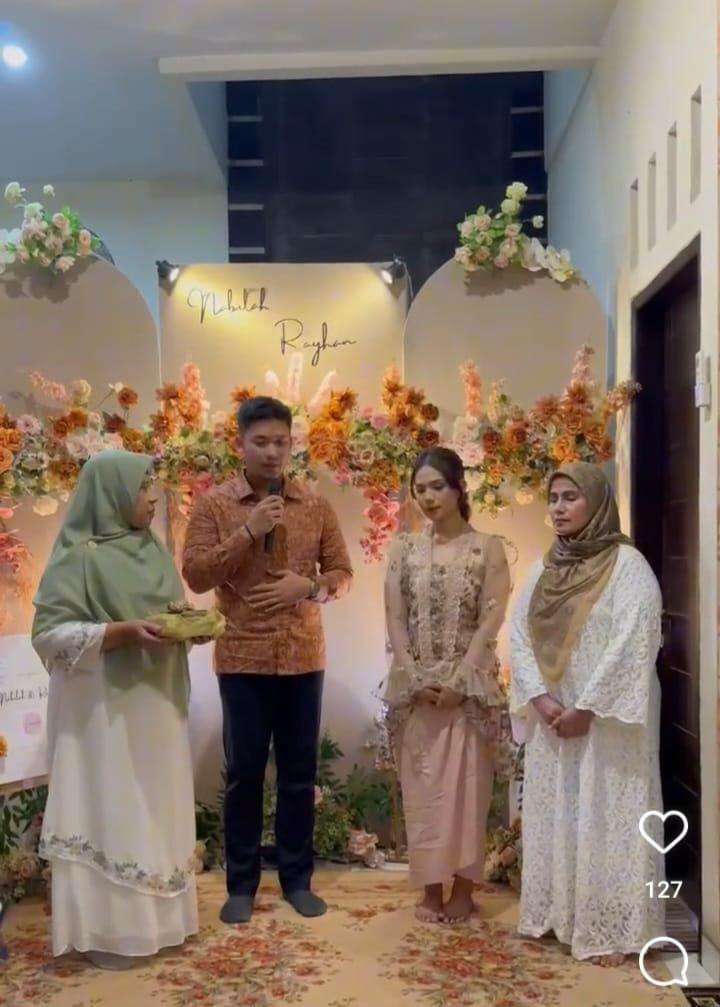The image size is (720, 1007).
Task: Open the comments on this video
Action: pos(663,960)
